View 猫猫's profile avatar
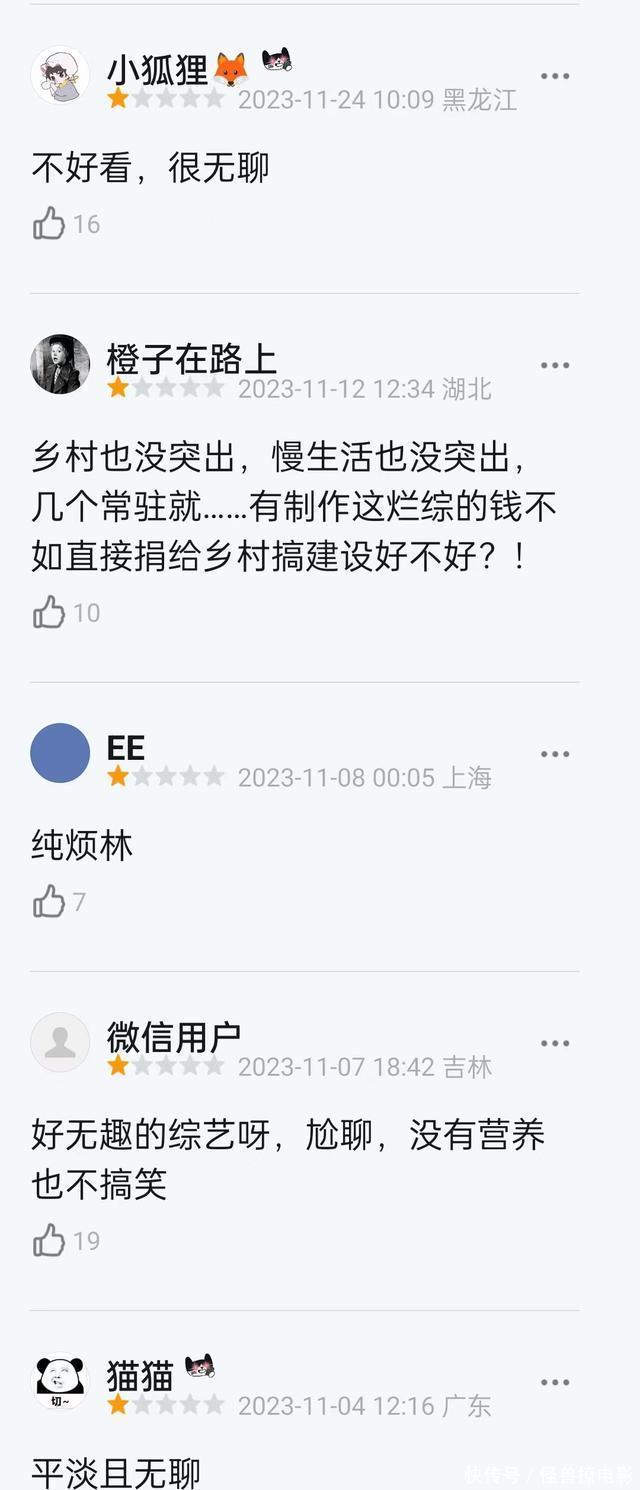The image size is (640, 1490). point(60,1381)
